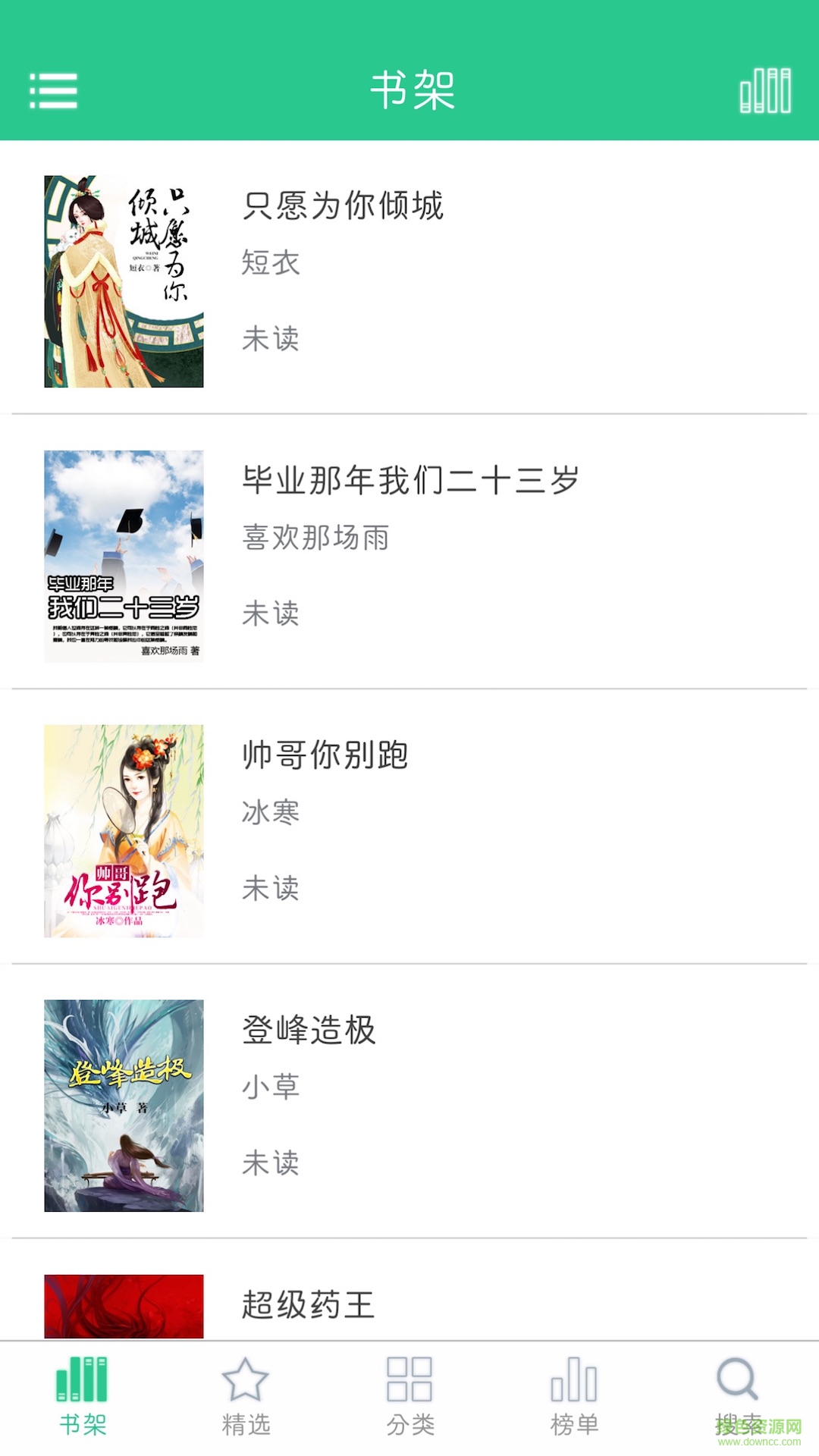Switch to the 榜单 tab

[574, 1397]
